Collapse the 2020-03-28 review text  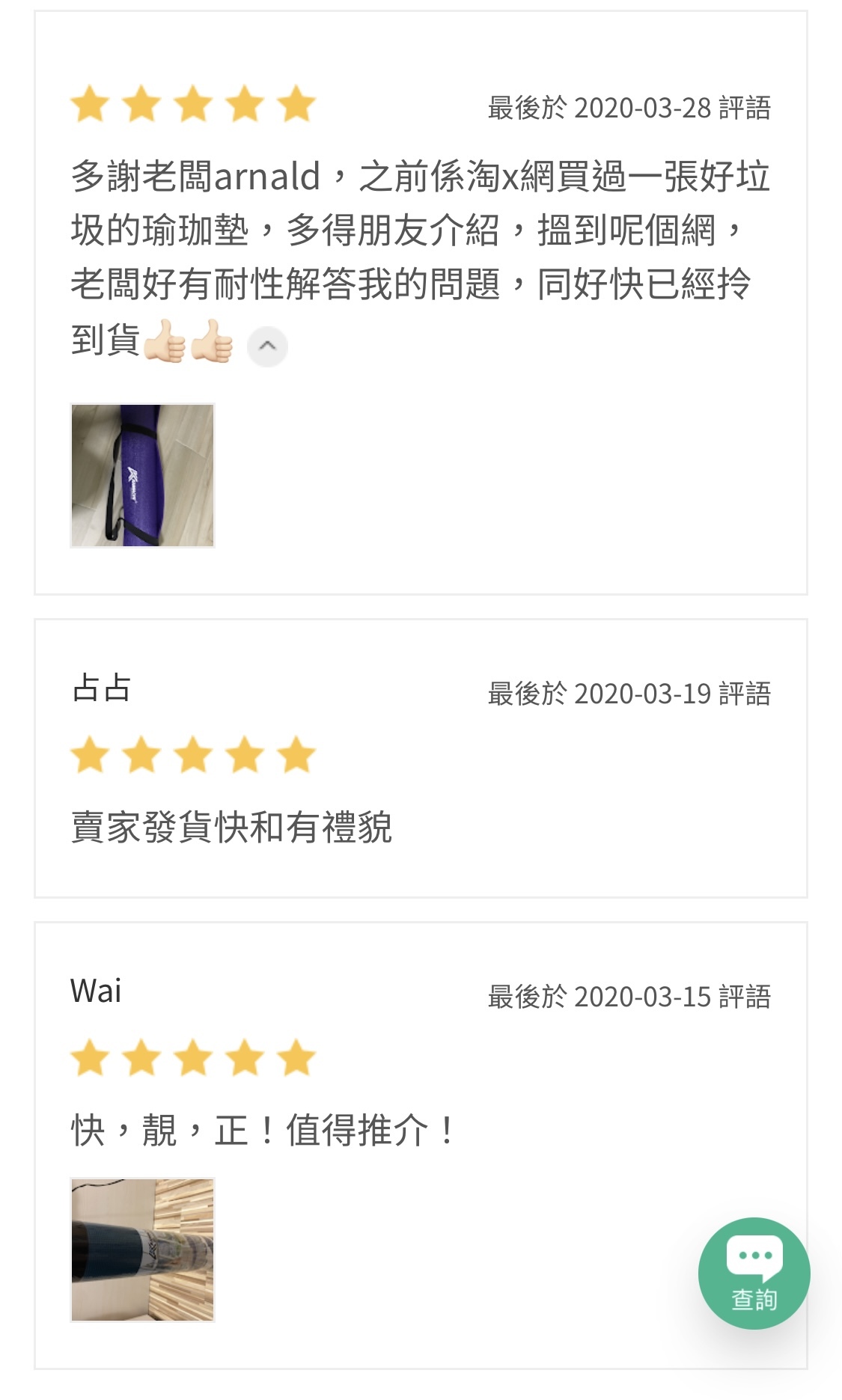coord(267,346)
